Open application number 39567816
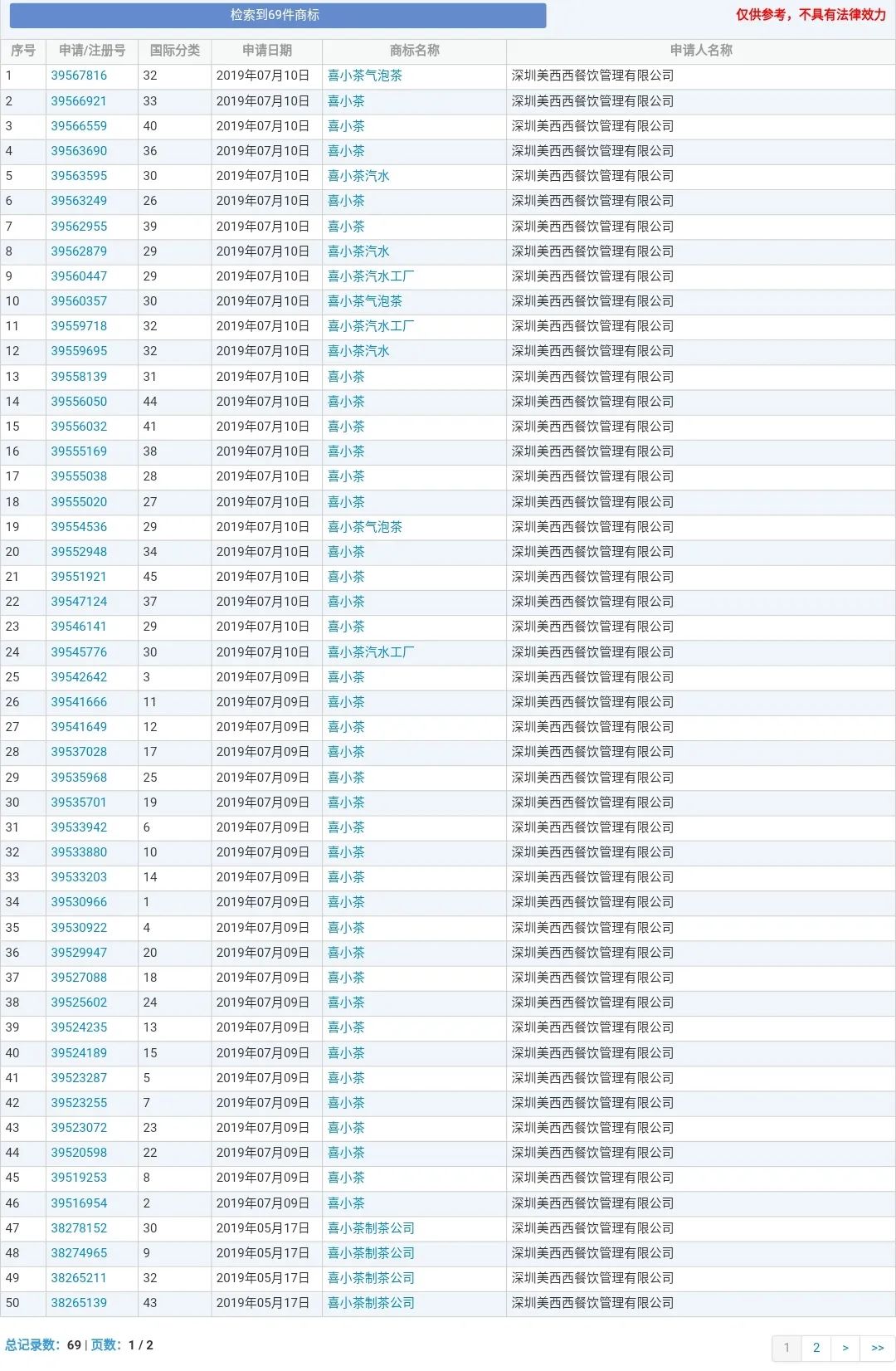This screenshot has width=896, height=1371. [79, 76]
